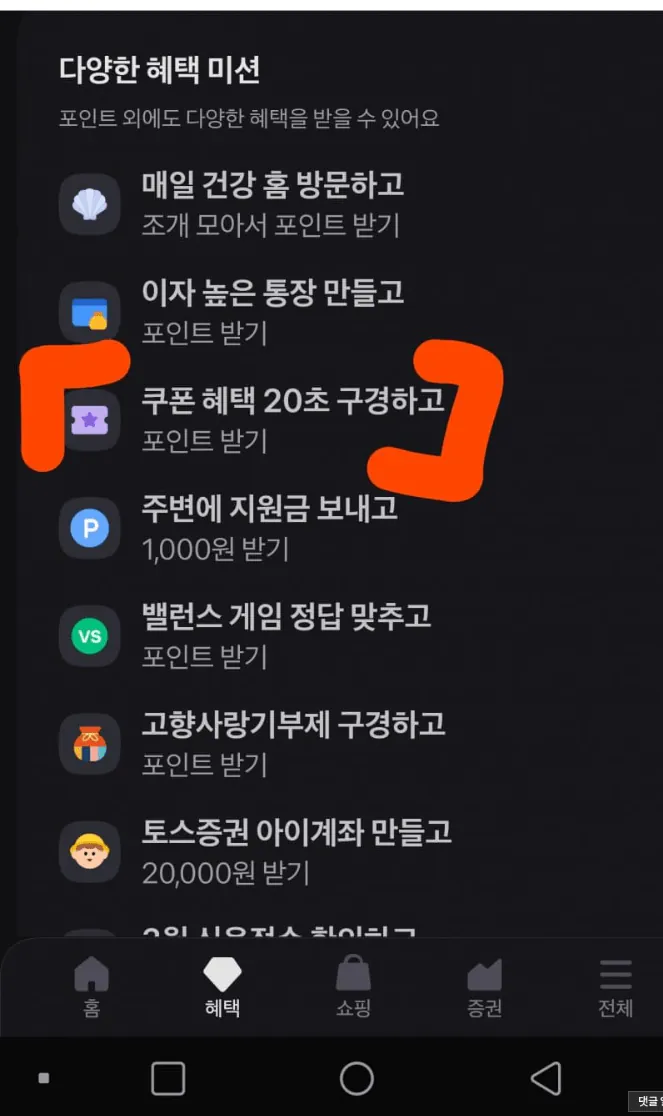This screenshot has width=663, height=1116.
Task: Open the 고향사랑기부제 구경하고 mission
Action: click(x=292, y=743)
